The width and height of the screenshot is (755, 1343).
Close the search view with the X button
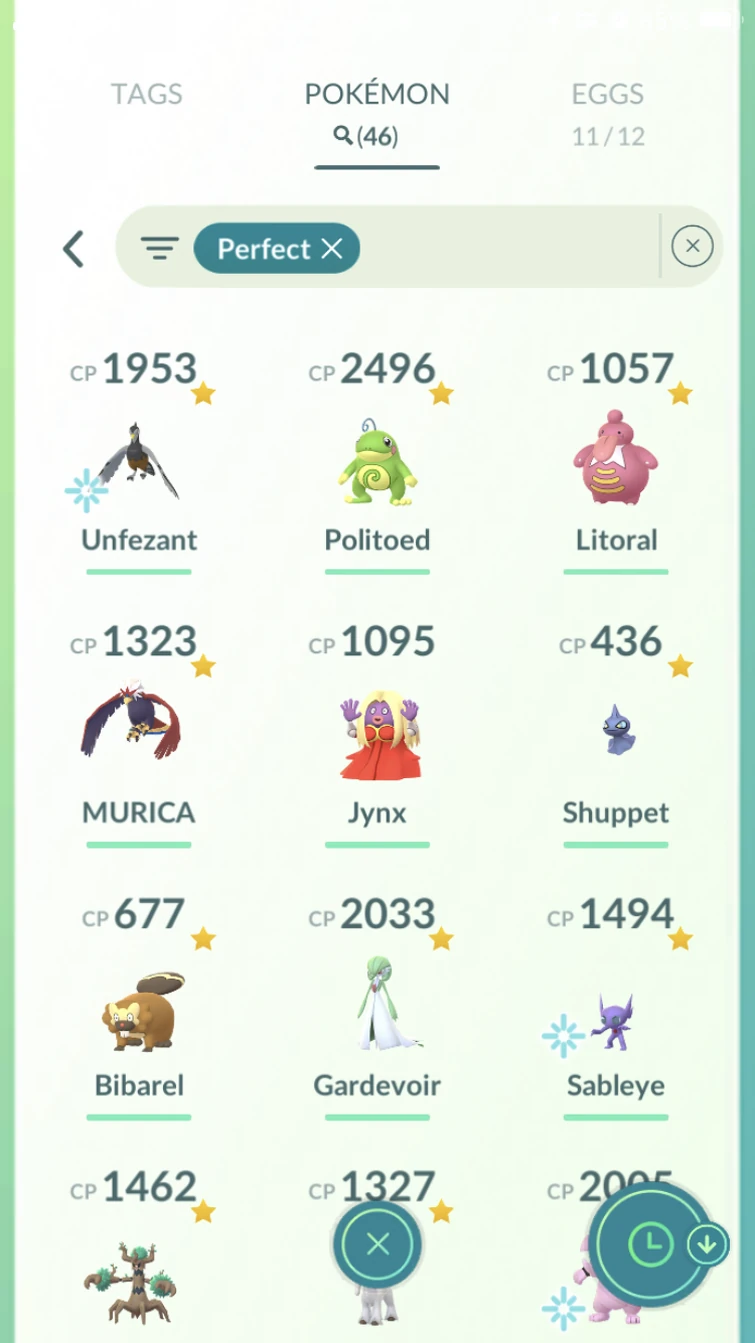pyautogui.click(x=376, y=1243)
